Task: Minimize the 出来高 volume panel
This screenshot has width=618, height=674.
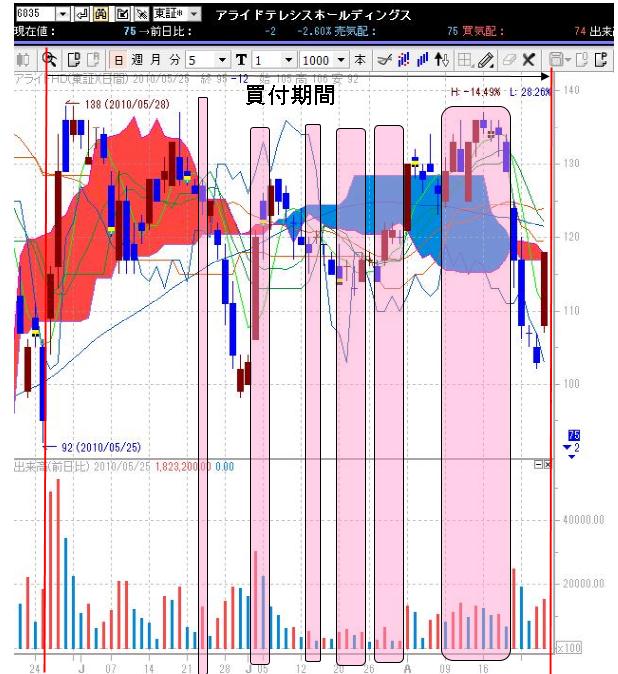Action: click(x=537, y=465)
